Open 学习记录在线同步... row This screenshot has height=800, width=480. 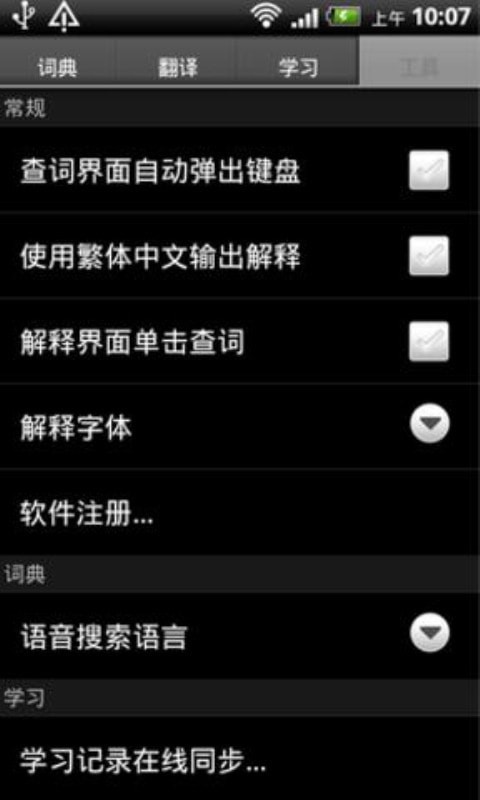(240, 758)
